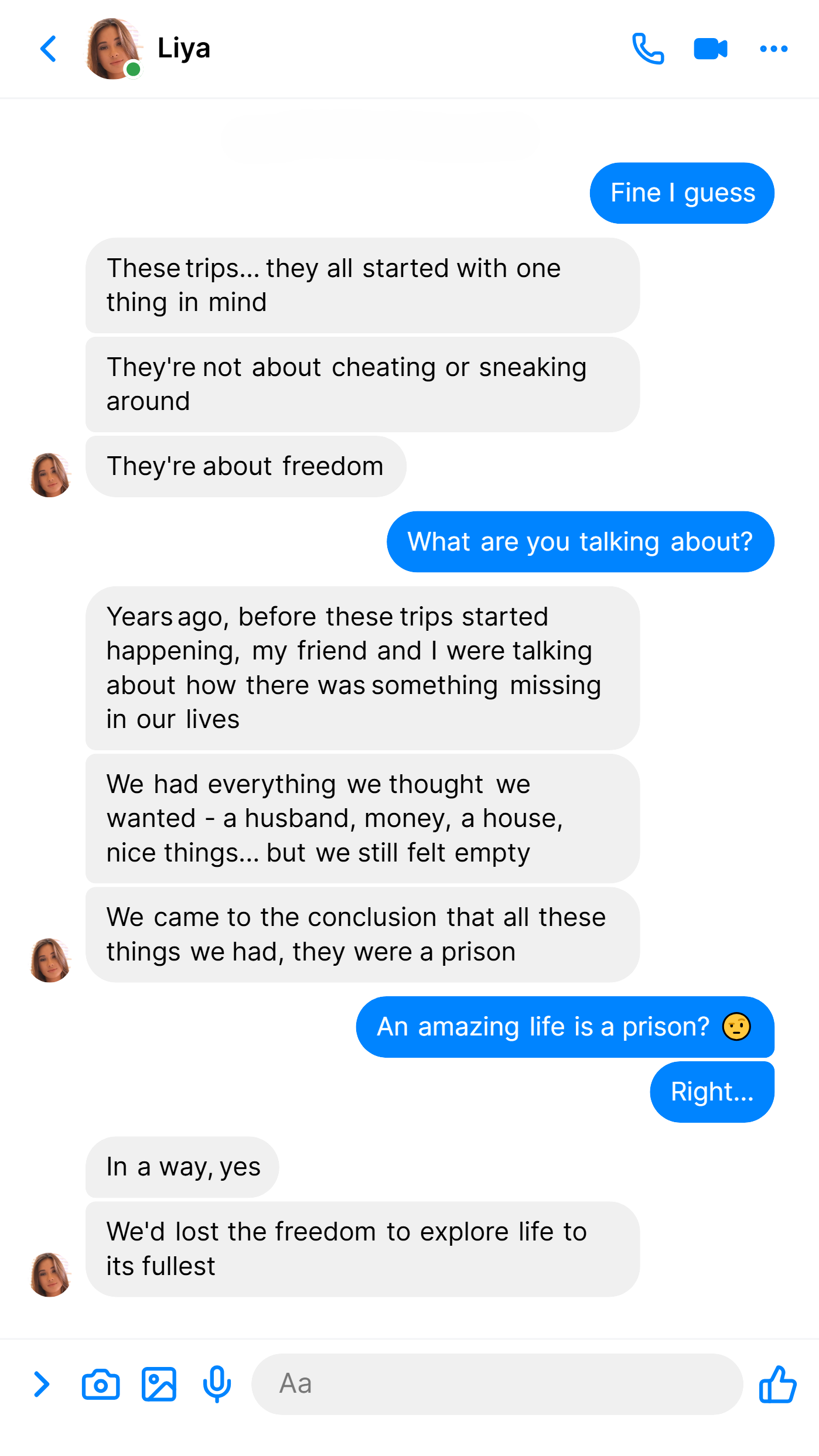Screen dimensions: 819x1456
Task: Go back to the chat list
Action: click(x=49, y=49)
